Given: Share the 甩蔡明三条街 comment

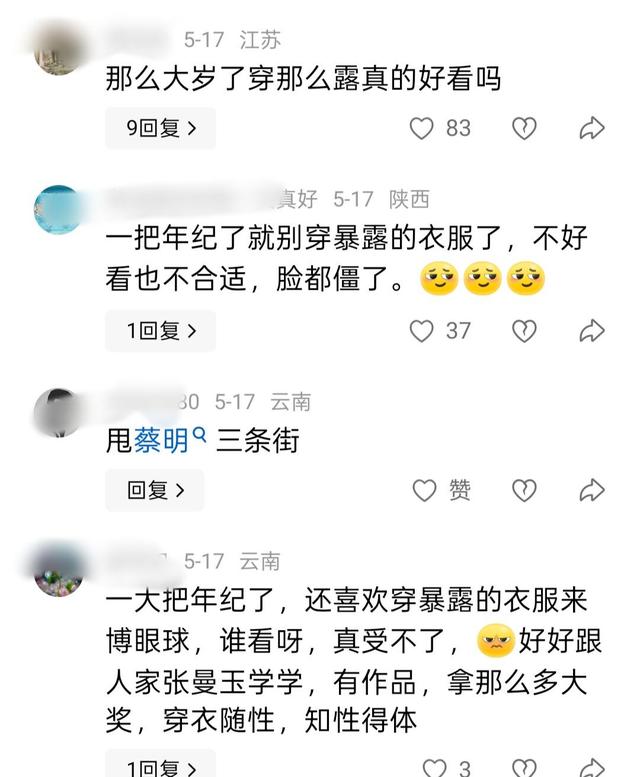Looking at the screenshot, I should coord(592,490).
